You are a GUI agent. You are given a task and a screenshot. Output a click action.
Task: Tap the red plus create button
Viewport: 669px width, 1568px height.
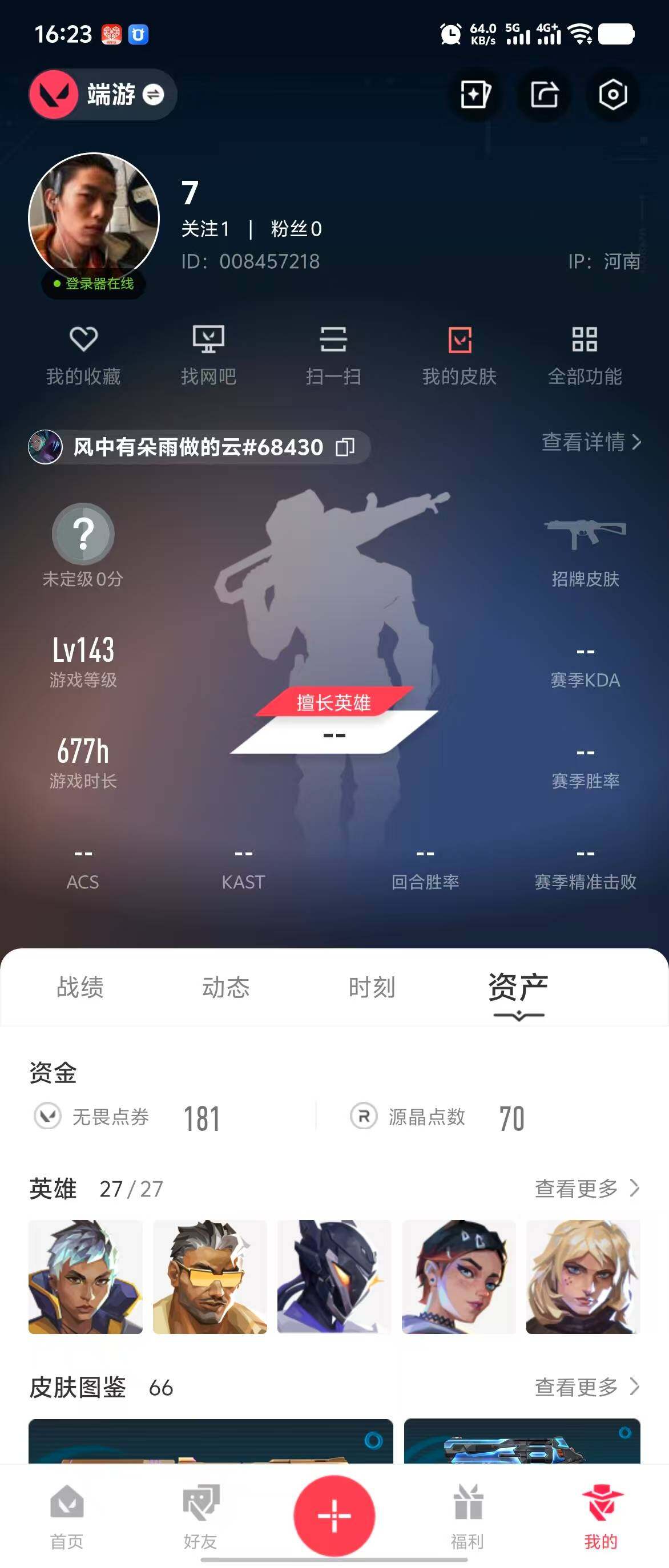pos(334,1514)
